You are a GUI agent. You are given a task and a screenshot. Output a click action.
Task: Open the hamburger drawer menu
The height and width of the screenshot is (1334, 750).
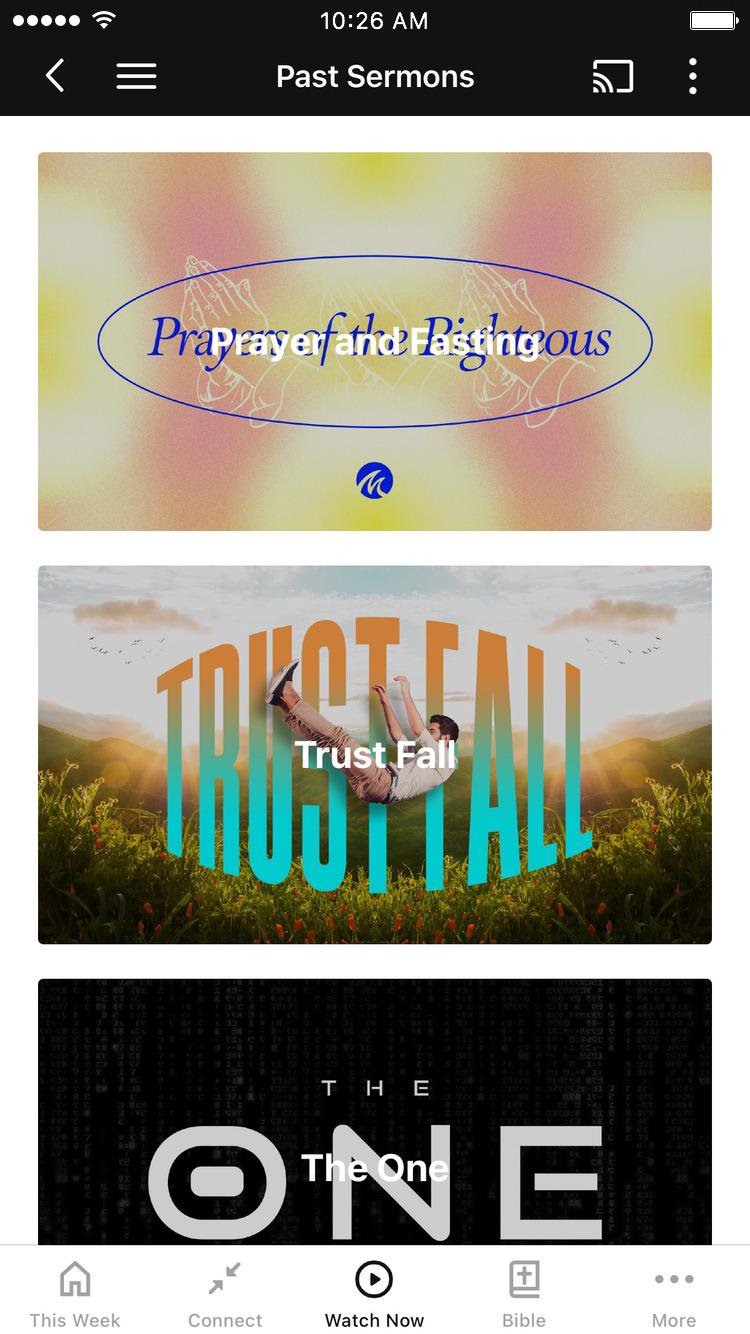(x=136, y=76)
